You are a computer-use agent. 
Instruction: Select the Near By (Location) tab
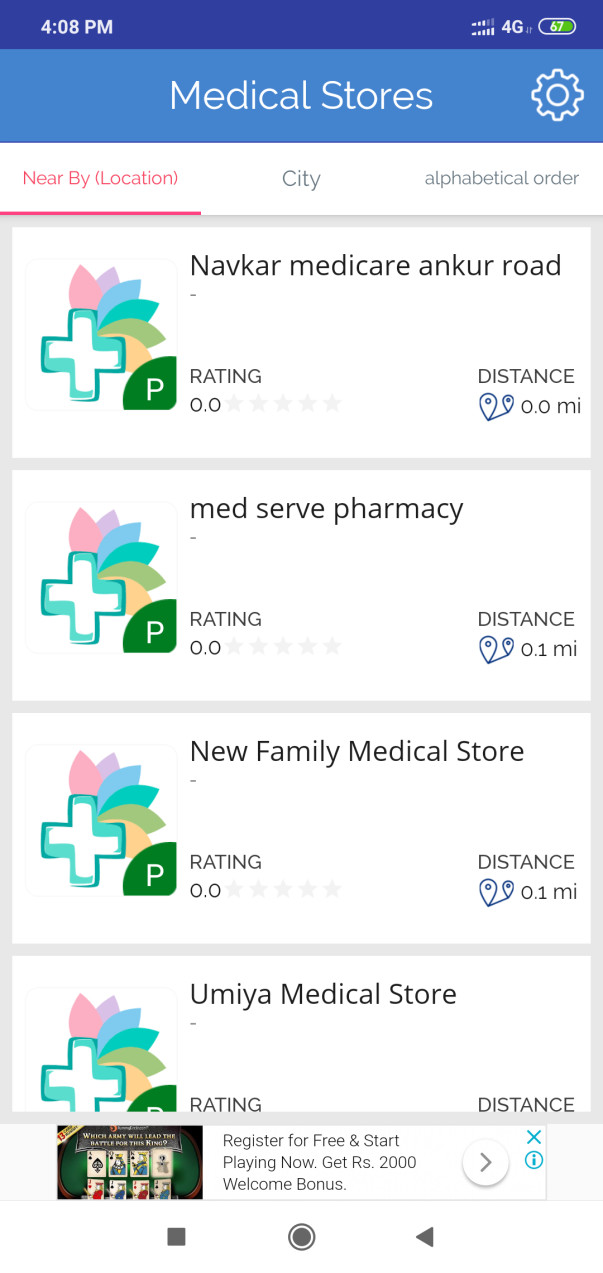point(100,178)
